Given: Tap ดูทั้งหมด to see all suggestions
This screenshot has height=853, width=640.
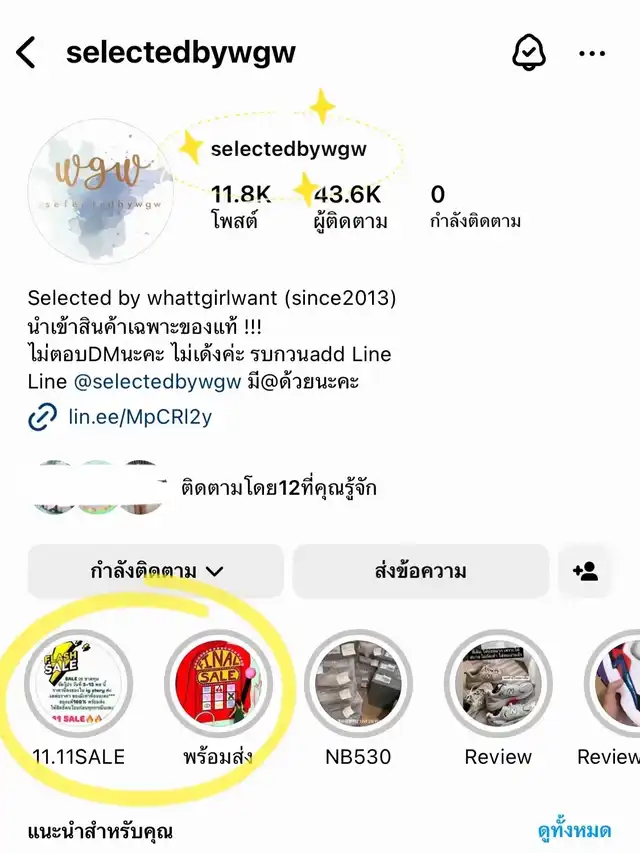Looking at the screenshot, I should [x=573, y=831].
